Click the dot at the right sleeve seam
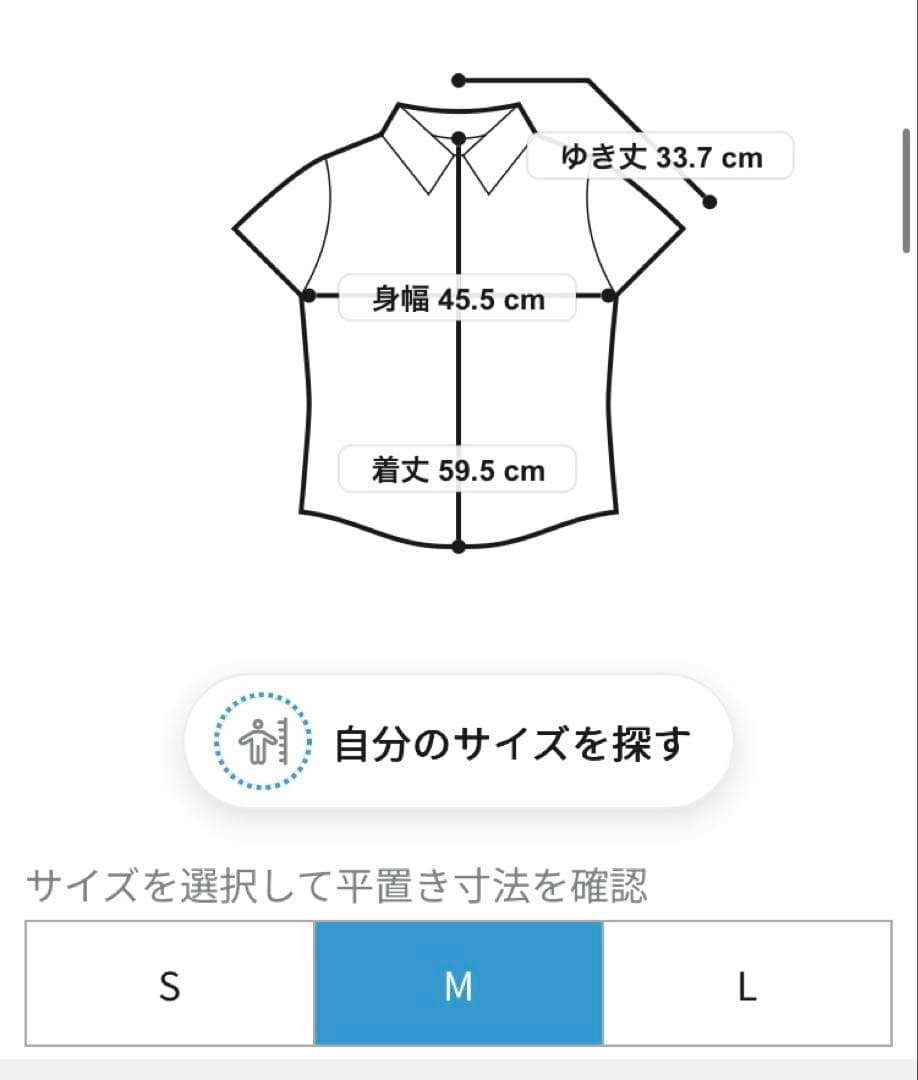918x1080 pixels. click(609, 293)
